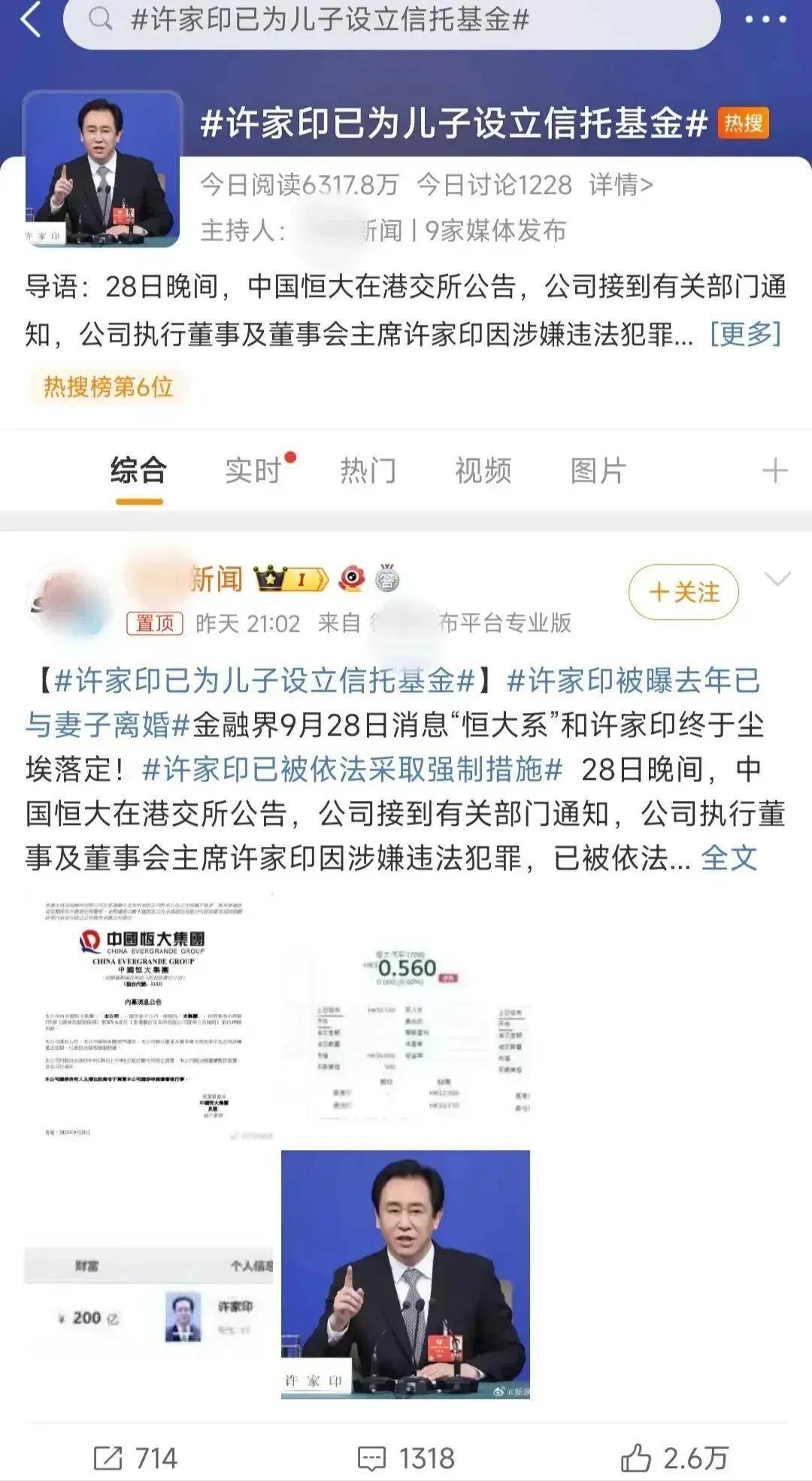Open the search box for the 许家印 topic
The height and width of the screenshot is (1481, 812).
click(x=392, y=21)
